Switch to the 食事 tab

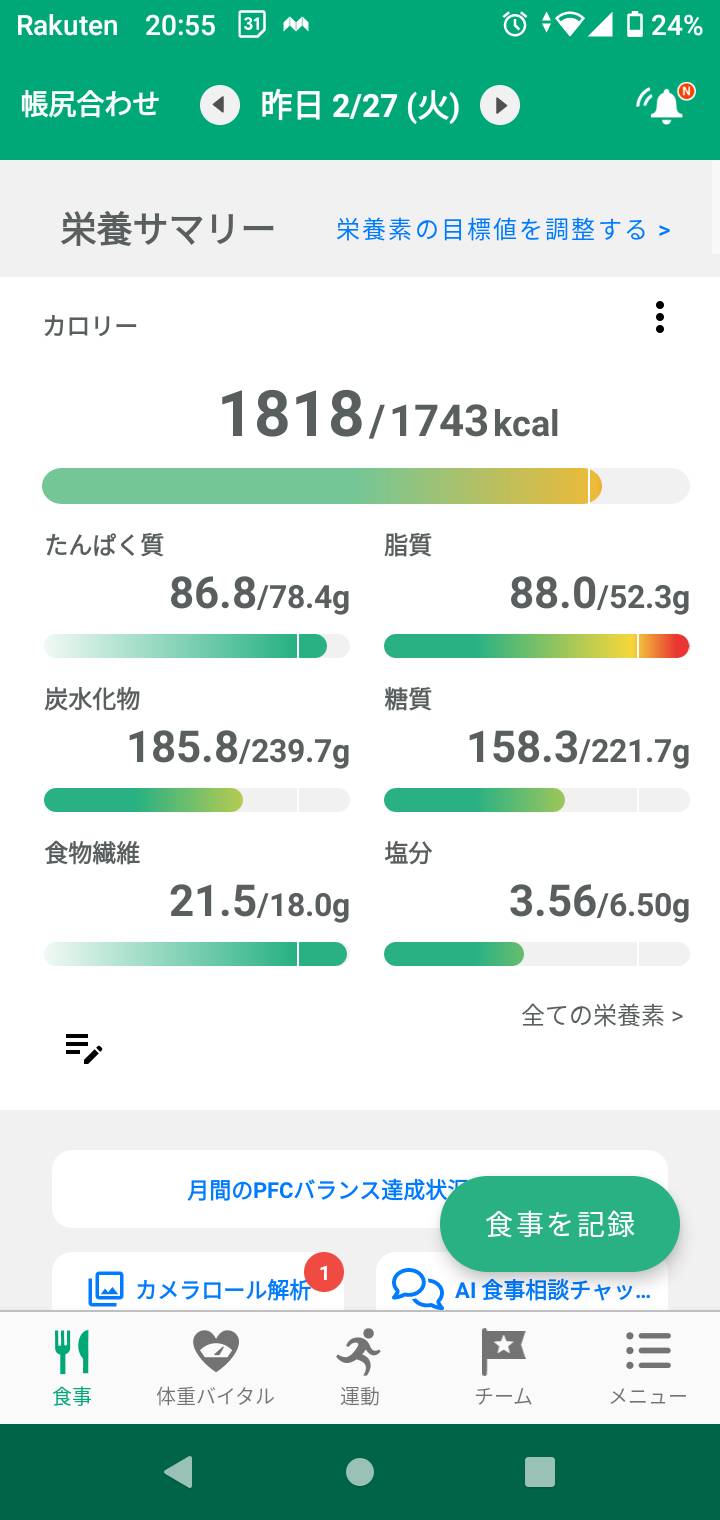click(72, 1367)
